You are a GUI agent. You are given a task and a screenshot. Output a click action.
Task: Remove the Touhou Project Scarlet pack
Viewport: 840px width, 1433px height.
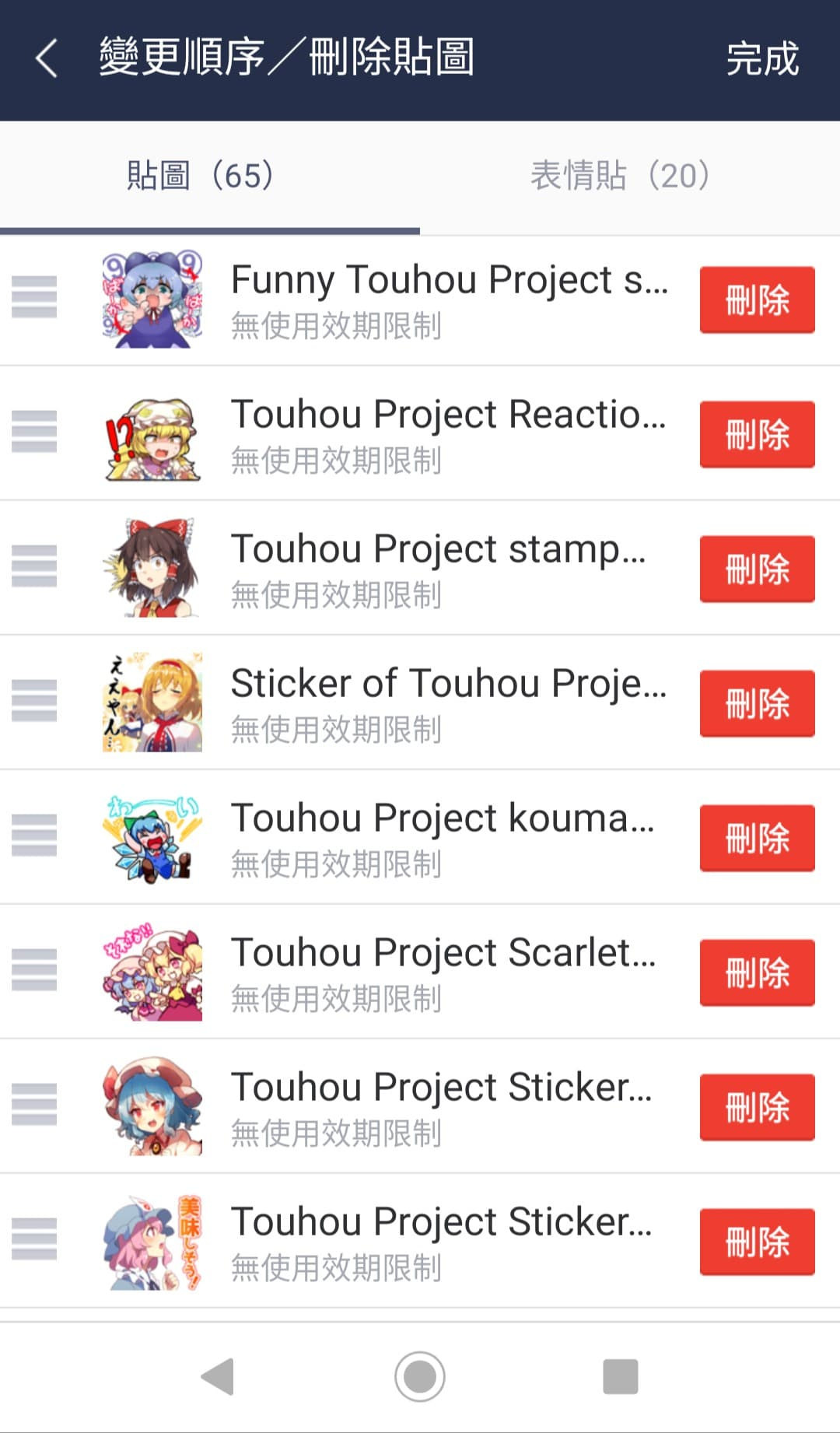tap(757, 972)
